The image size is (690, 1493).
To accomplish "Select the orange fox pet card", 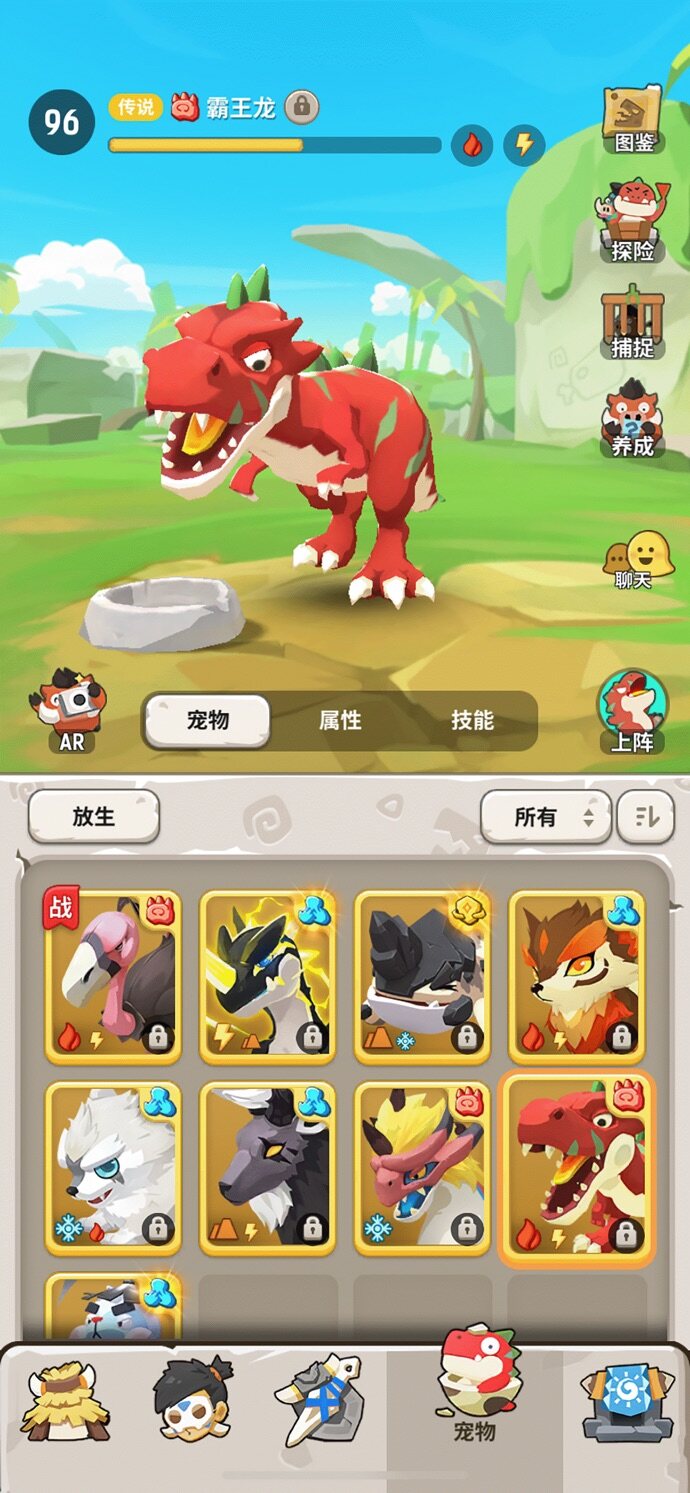I will pos(576,977).
